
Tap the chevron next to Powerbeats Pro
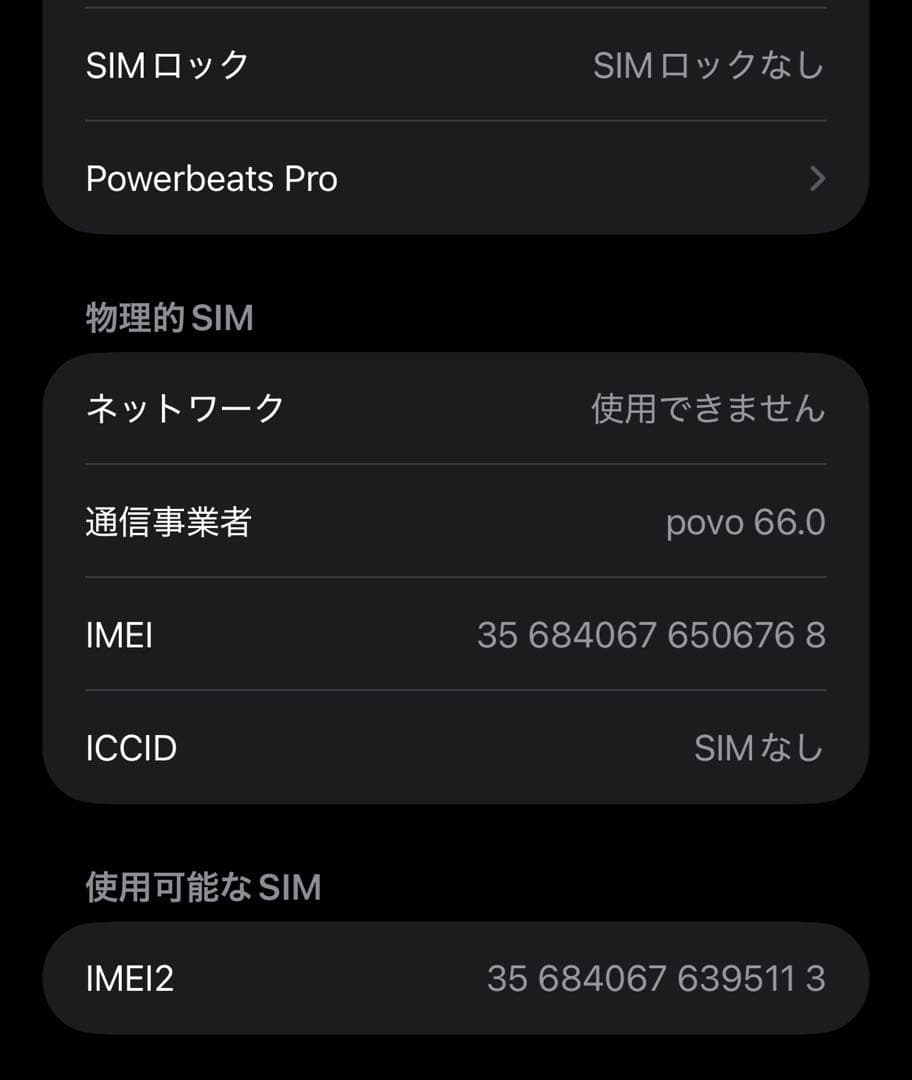818,178
